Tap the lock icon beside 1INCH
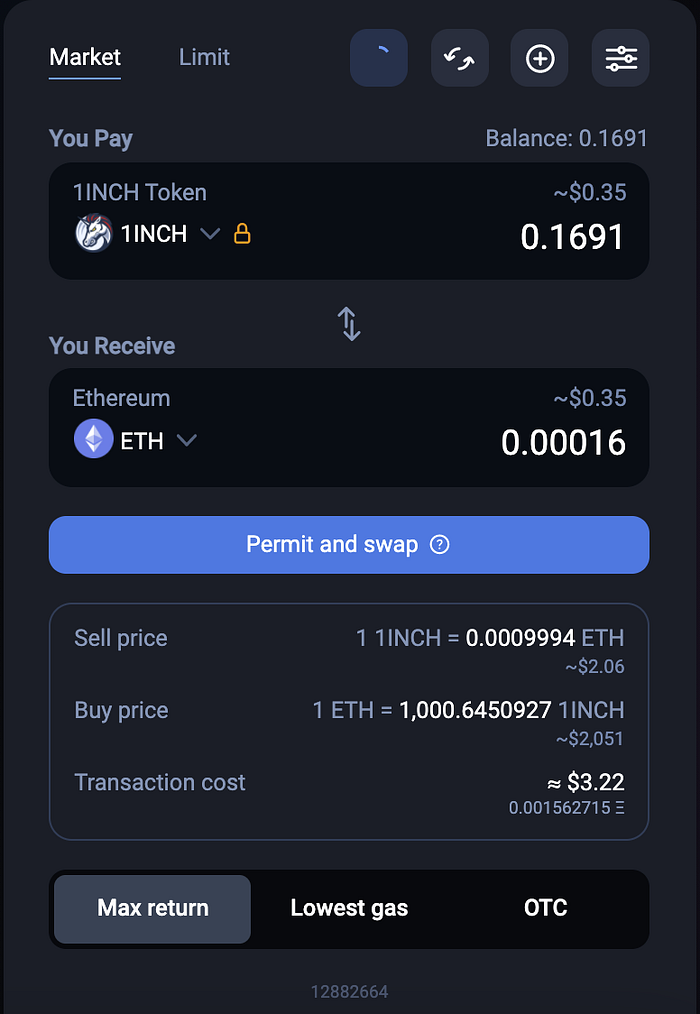Viewport: 700px width, 1014px height. pos(242,234)
